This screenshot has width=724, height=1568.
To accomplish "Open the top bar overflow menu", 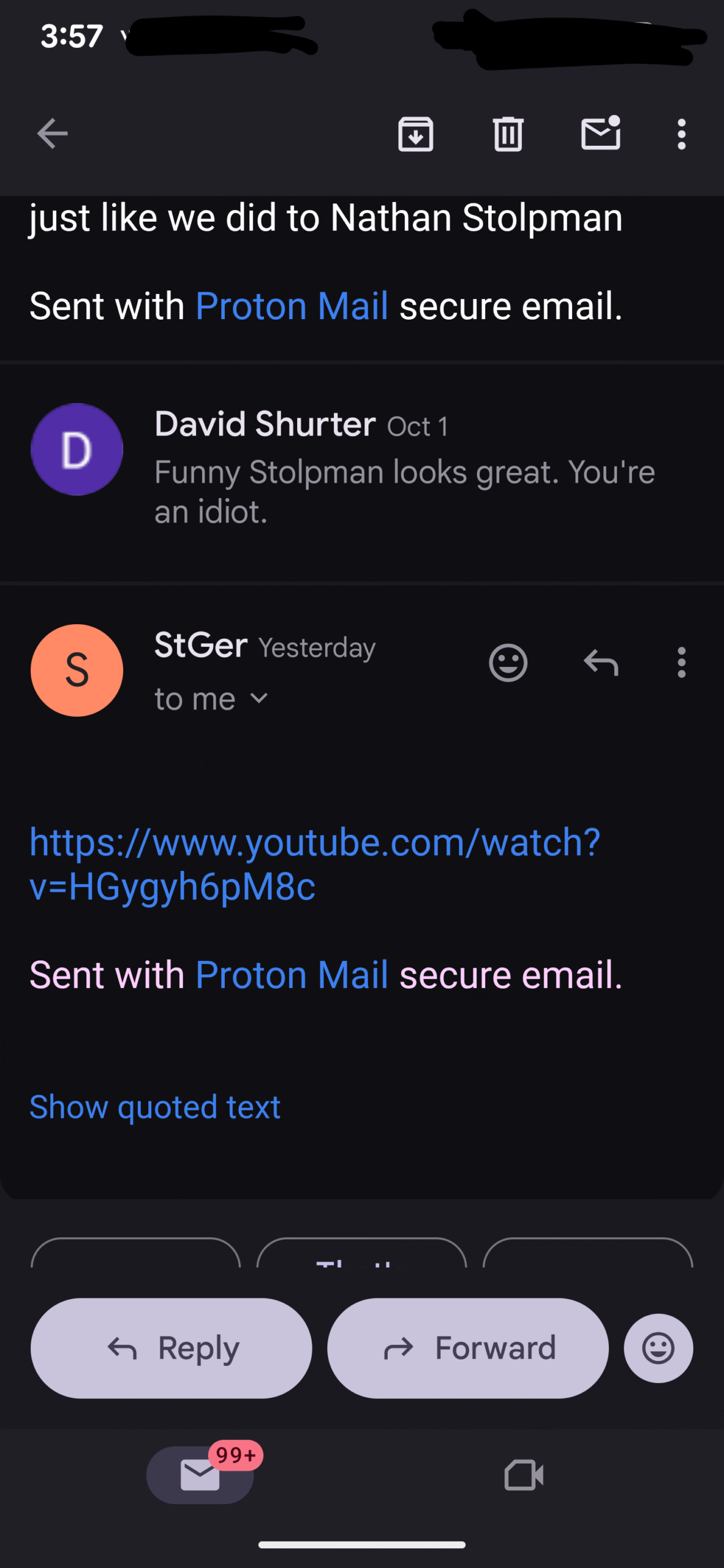I will (x=681, y=134).
